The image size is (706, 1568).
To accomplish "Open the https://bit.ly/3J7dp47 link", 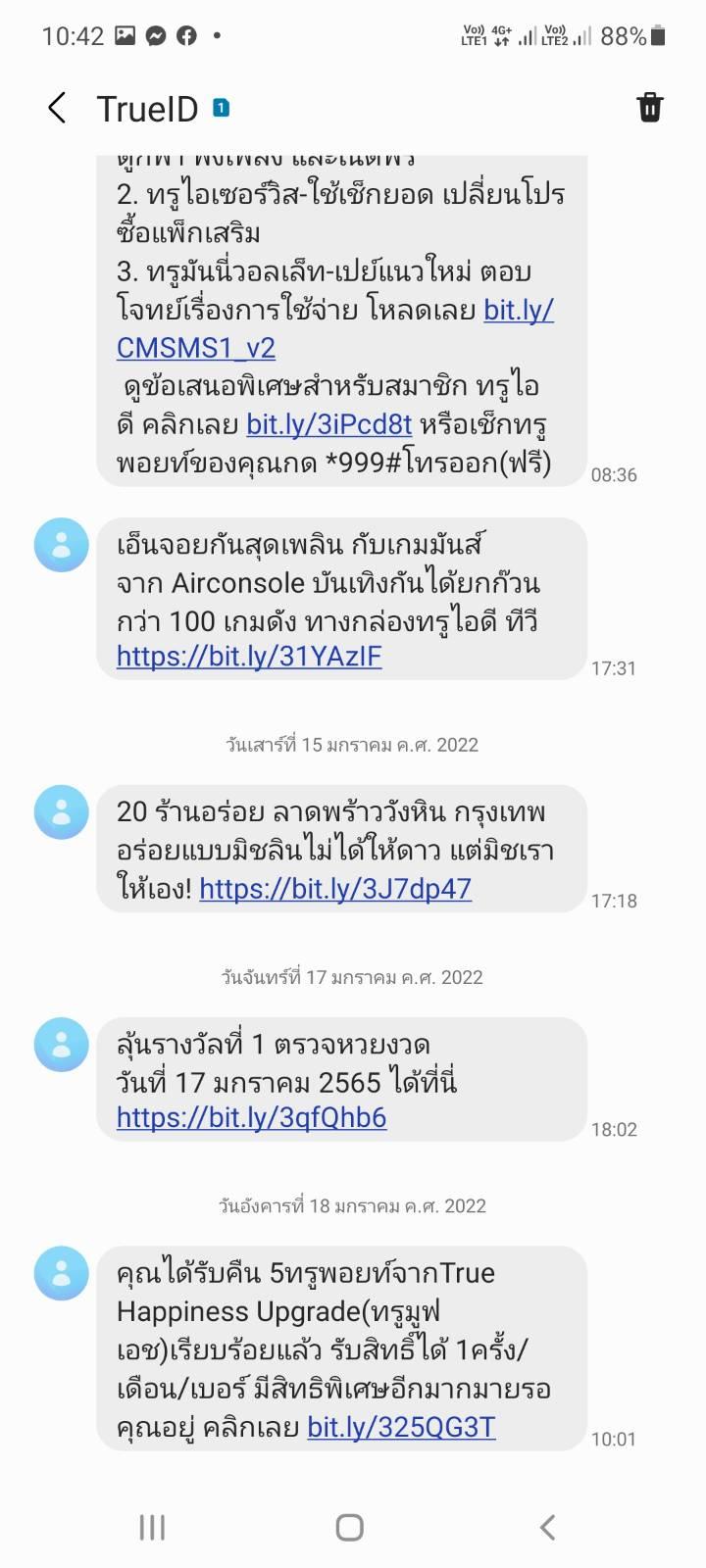I will (335, 888).
